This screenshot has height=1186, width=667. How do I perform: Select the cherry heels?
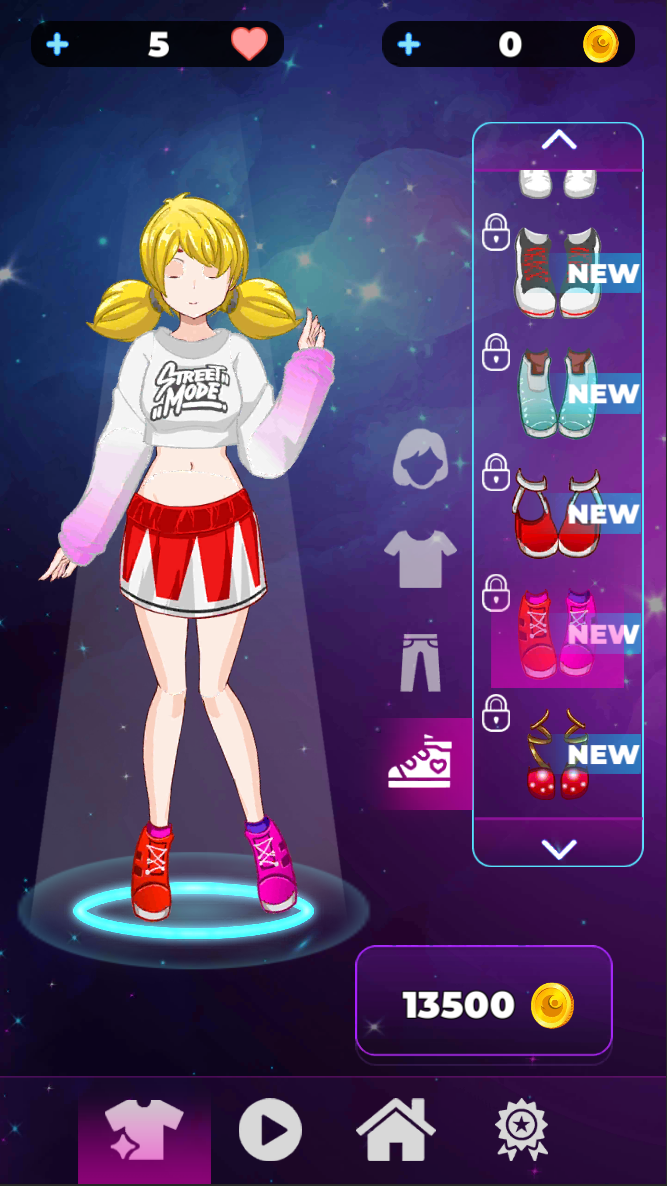[558, 754]
